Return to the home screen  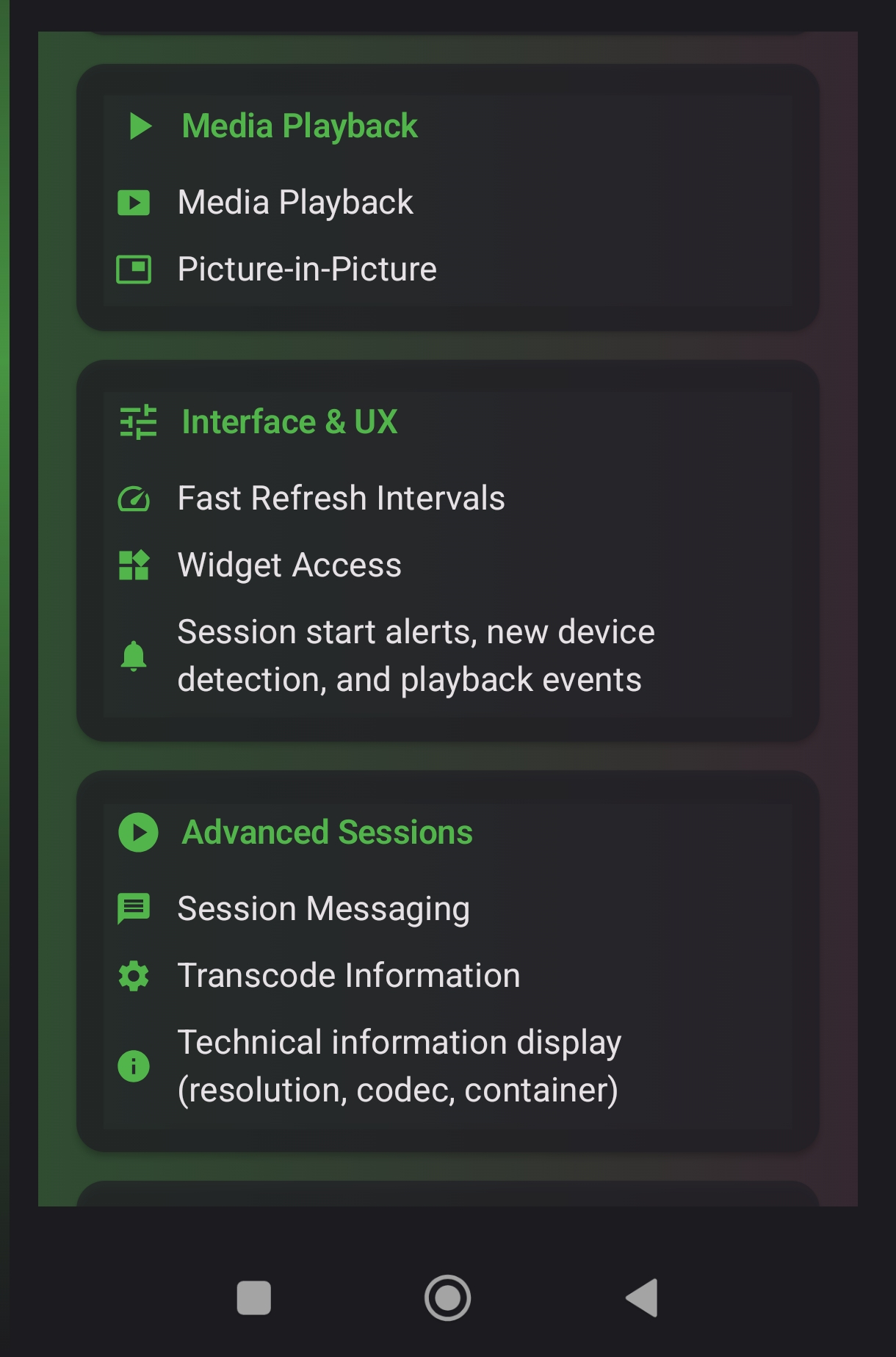pyautogui.click(x=447, y=1298)
